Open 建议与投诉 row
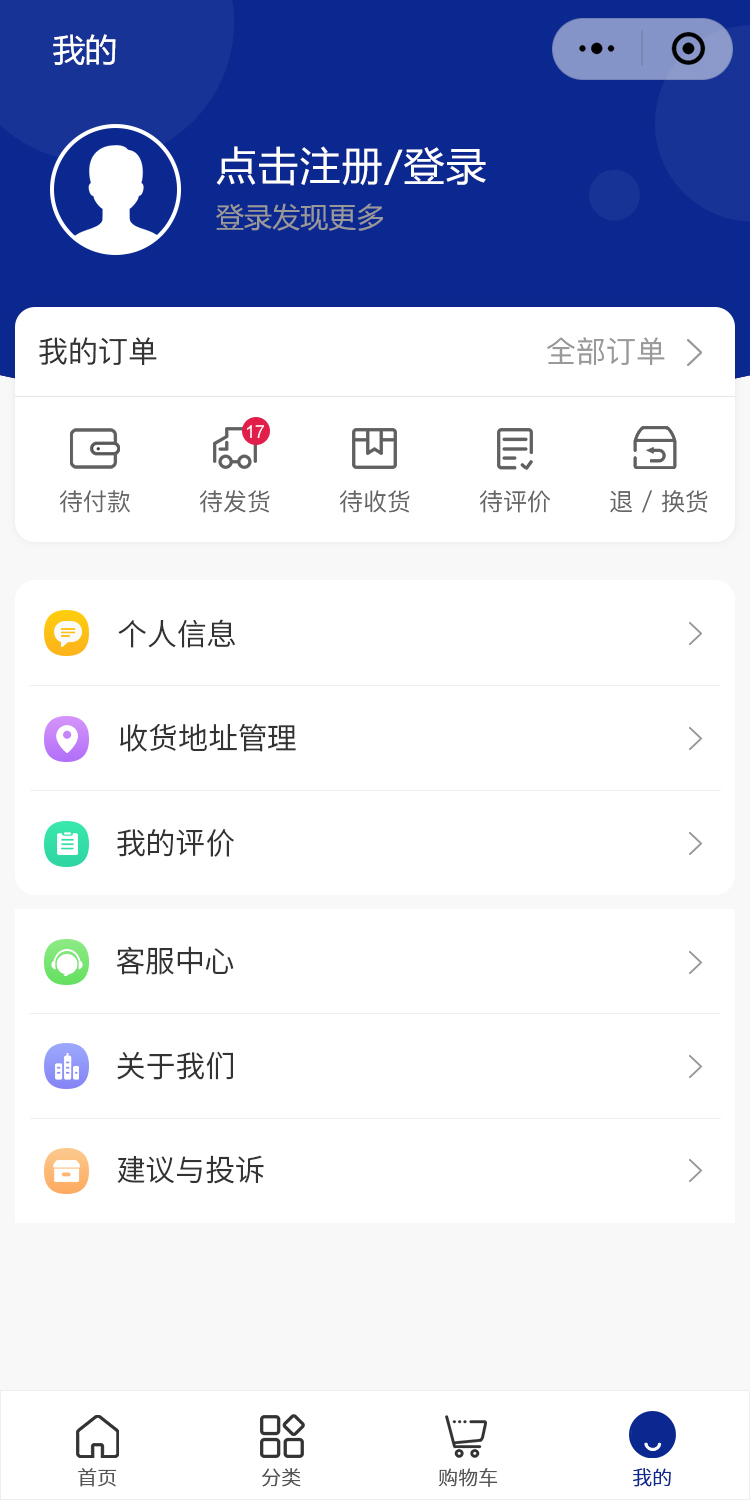 pyautogui.click(x=375, y=1170)
